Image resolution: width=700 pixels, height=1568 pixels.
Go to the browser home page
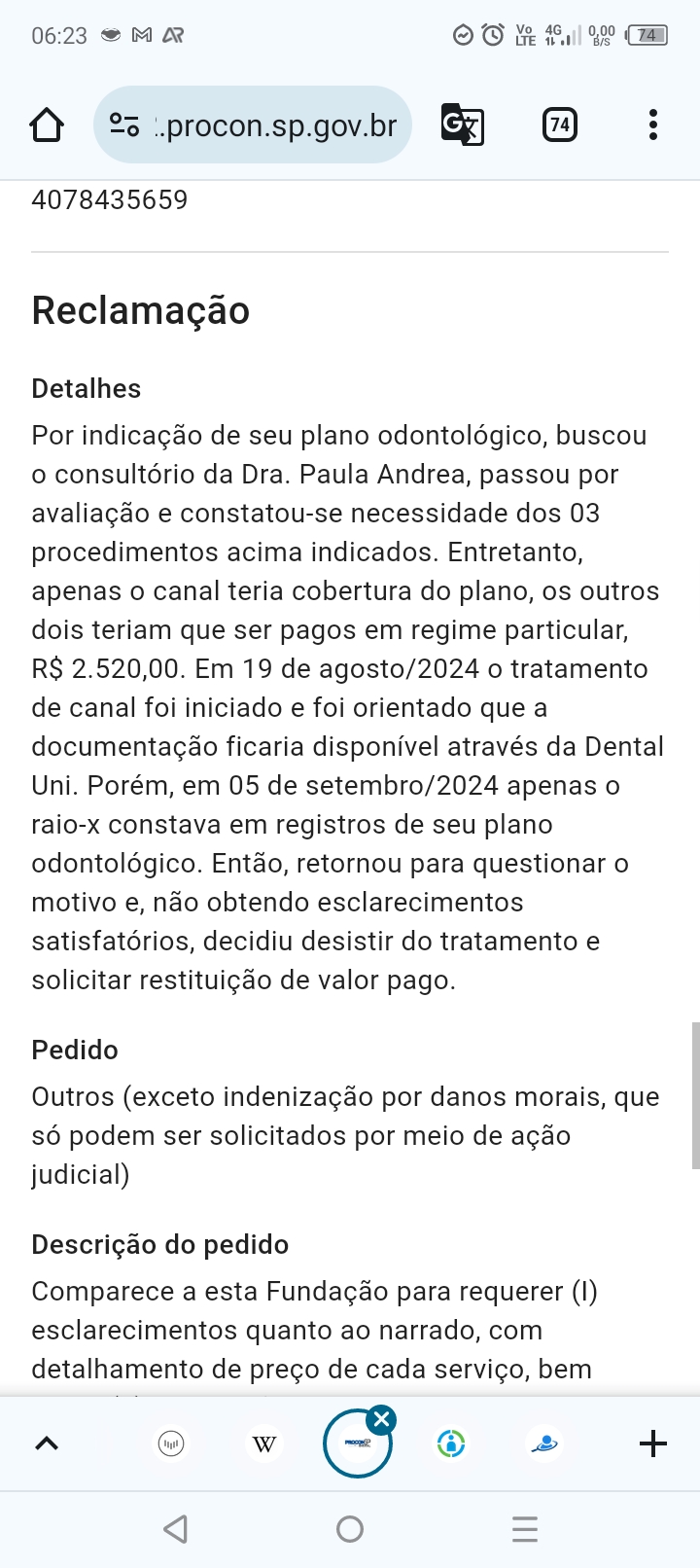pyautogui.click(x=47, y=125)
